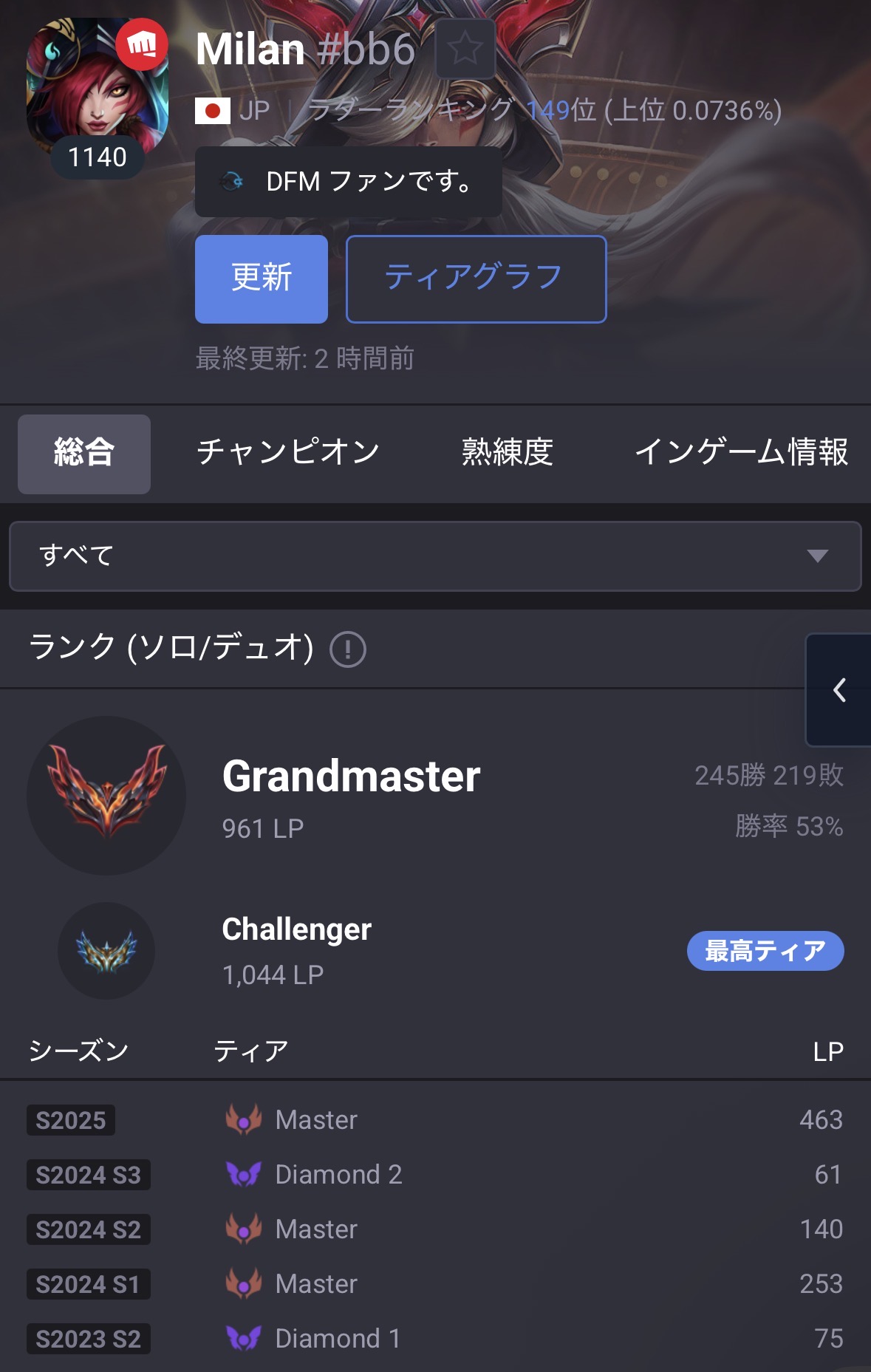871x1372 pixels.
Task: Favorite this summoner with the star icon
Action: (x=465, y=50)
